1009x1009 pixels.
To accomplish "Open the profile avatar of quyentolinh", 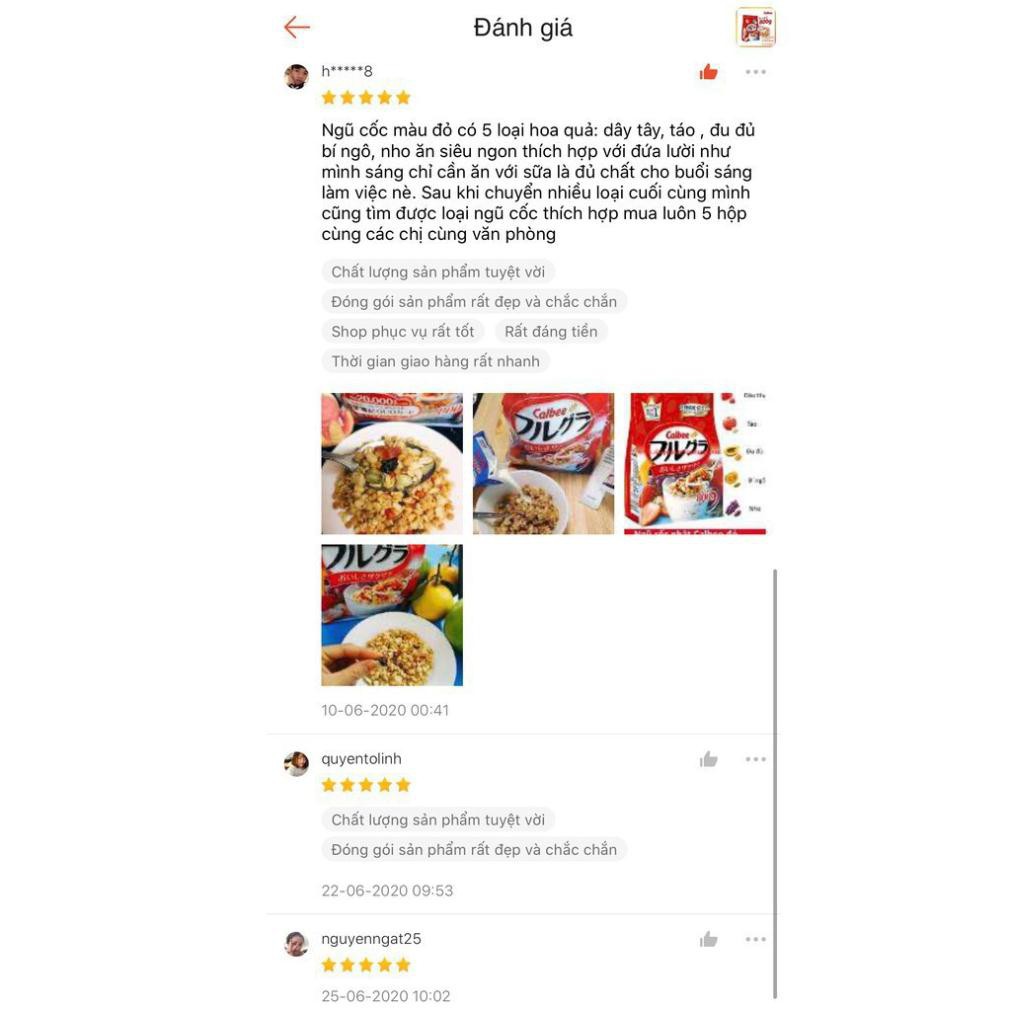I will [x=296, y=764].
